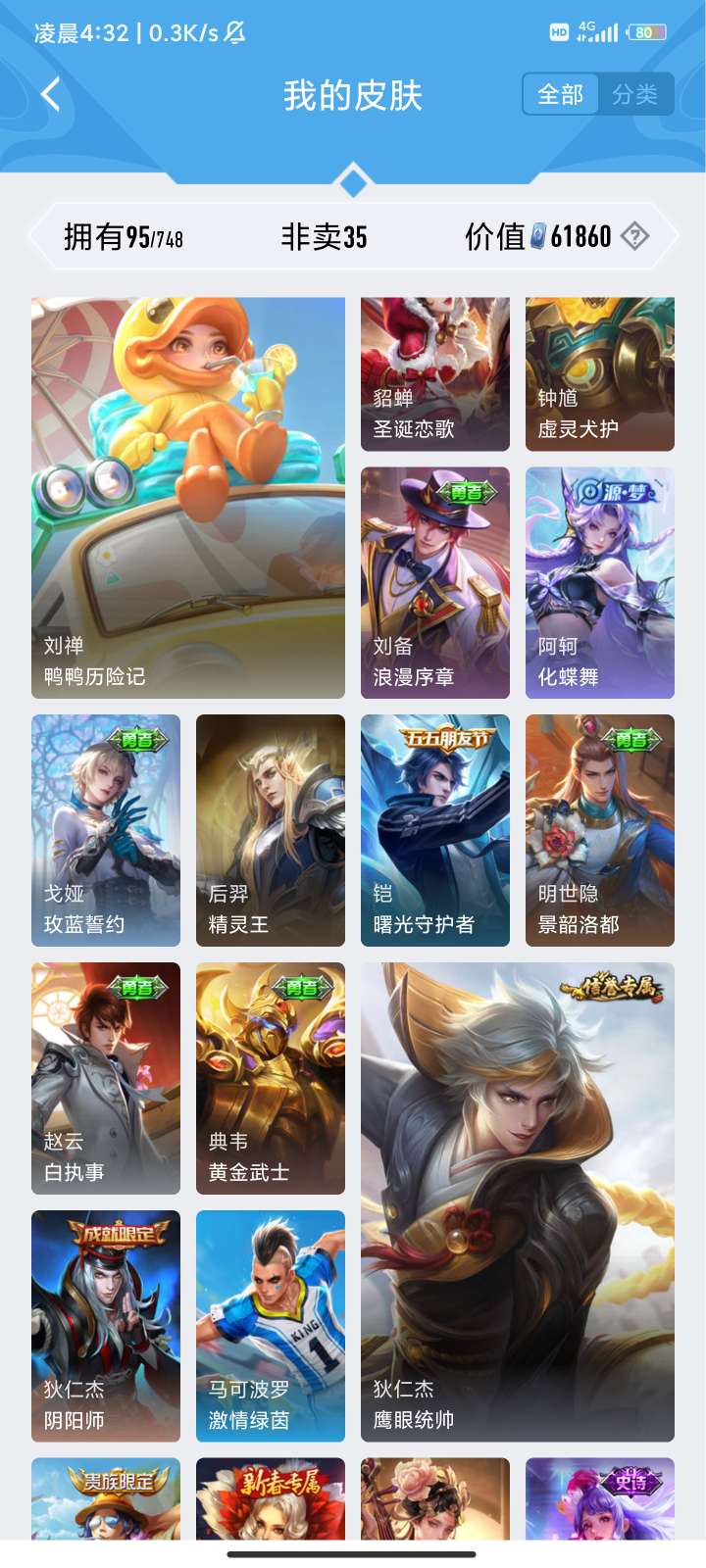The height and width of the screenshot is (1568, 706).
Task: Open 钟馗 虚灵犬护 skin
Action: coord(600,374)
